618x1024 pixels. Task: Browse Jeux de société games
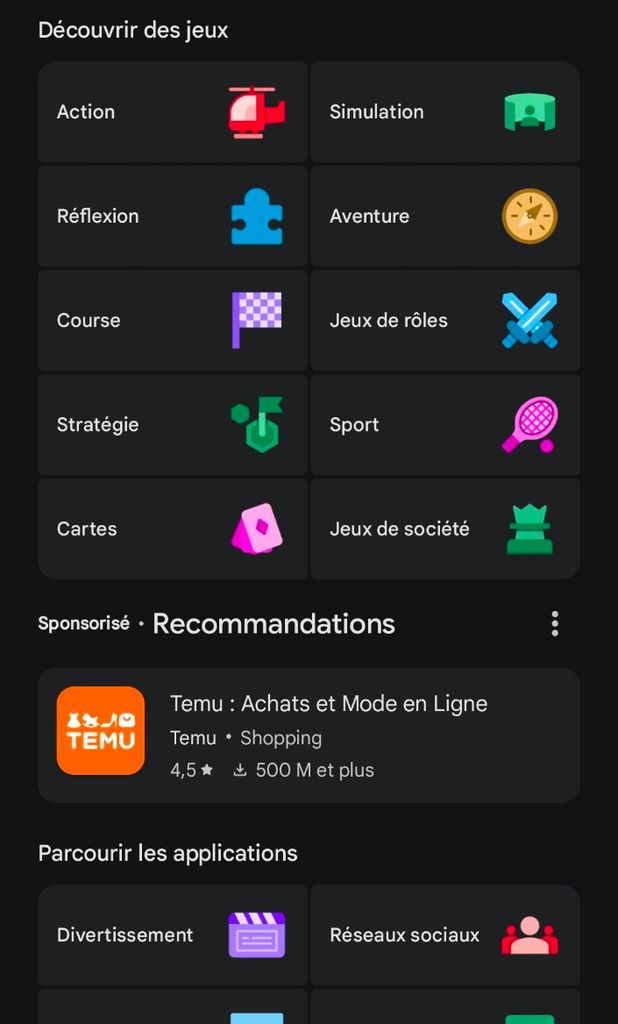pyautogui.click(x=445, y=529)
